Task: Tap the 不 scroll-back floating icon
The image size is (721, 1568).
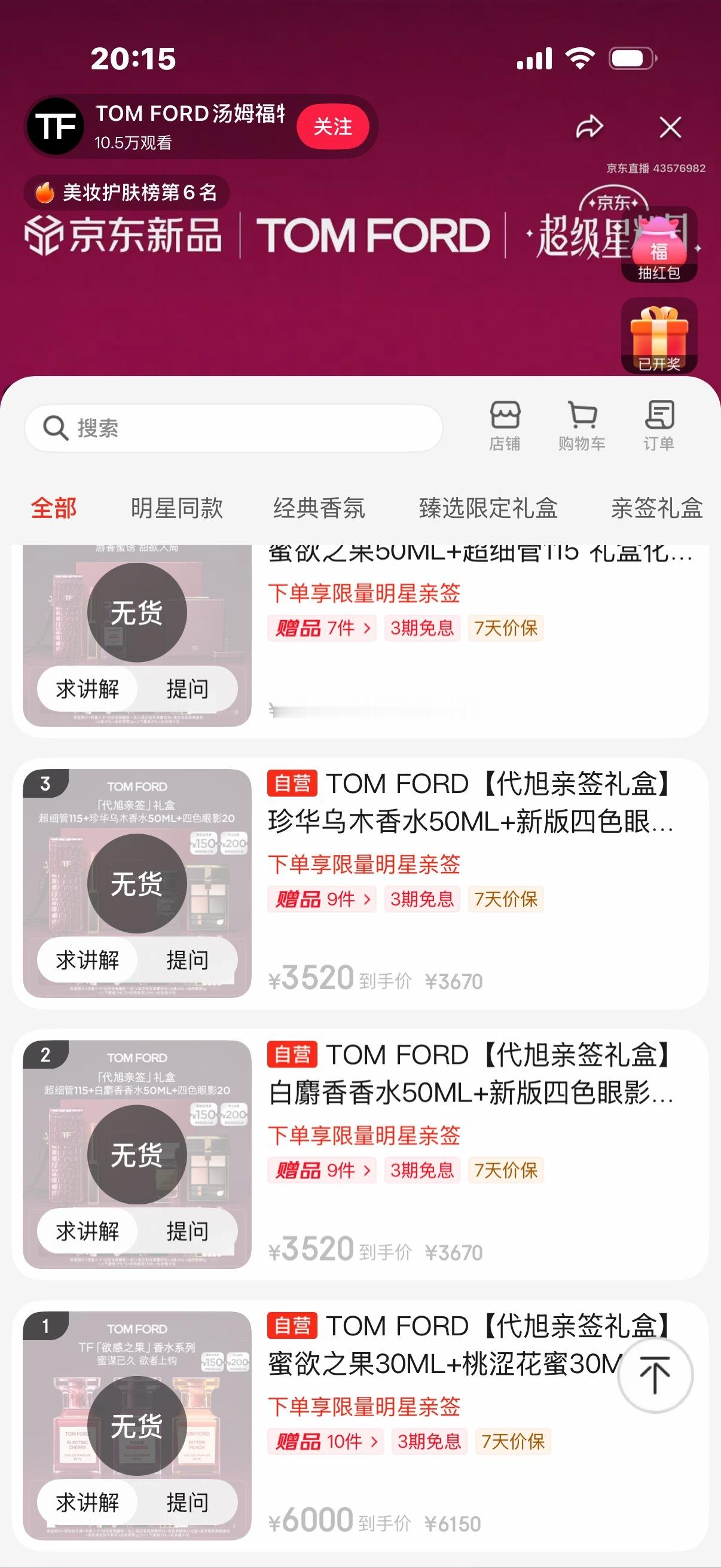Action: (654, 1375)
